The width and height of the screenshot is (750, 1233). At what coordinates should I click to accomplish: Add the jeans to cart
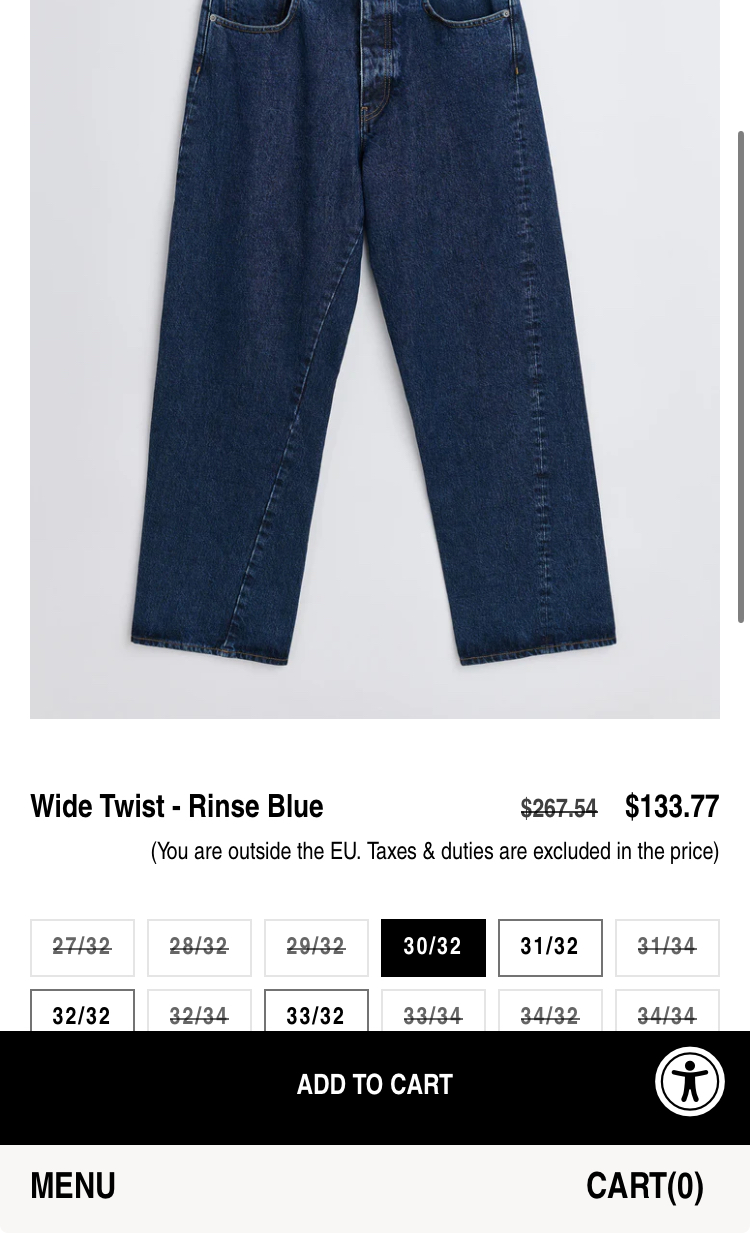tap(374, 1086)
